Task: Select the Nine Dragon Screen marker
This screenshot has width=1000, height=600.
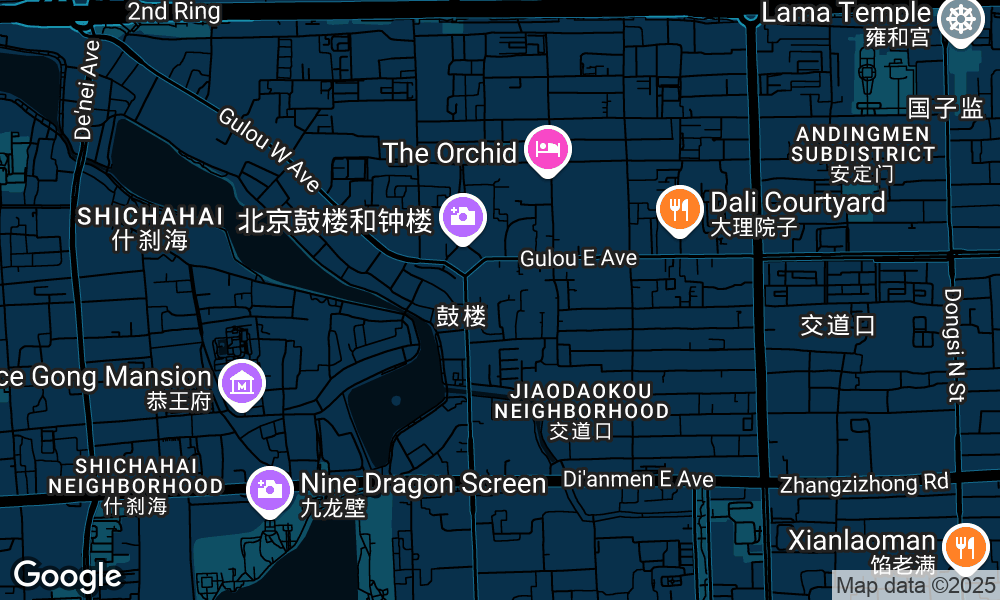Action: (270, 490)
